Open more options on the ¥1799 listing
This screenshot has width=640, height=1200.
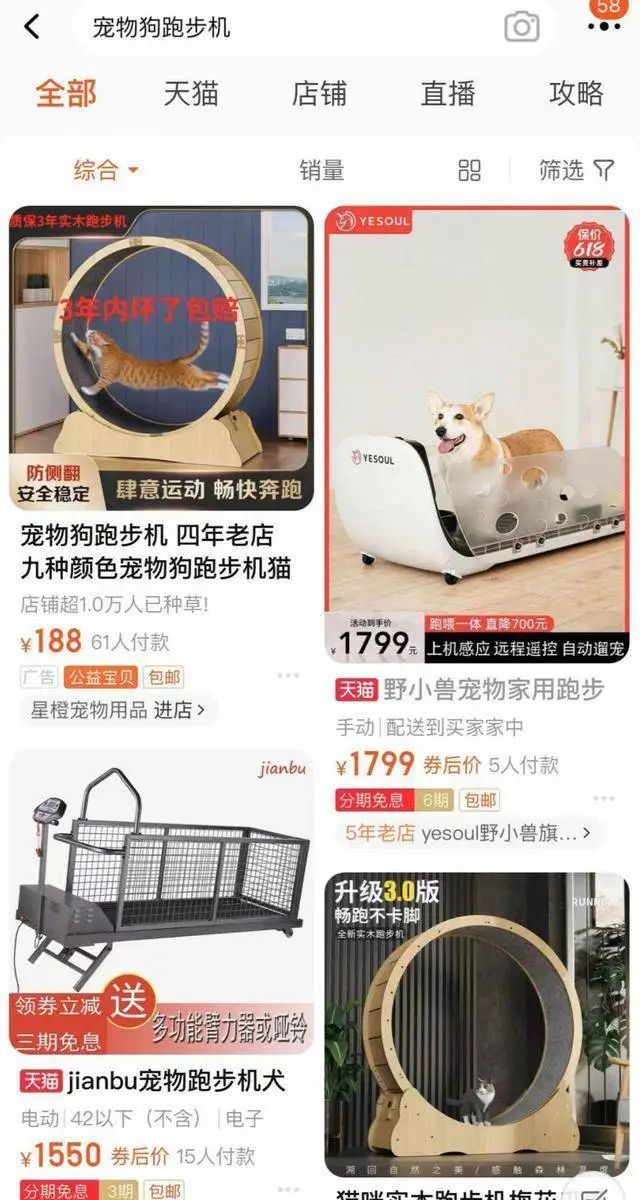pyautogui.click(x=603, y=799)
